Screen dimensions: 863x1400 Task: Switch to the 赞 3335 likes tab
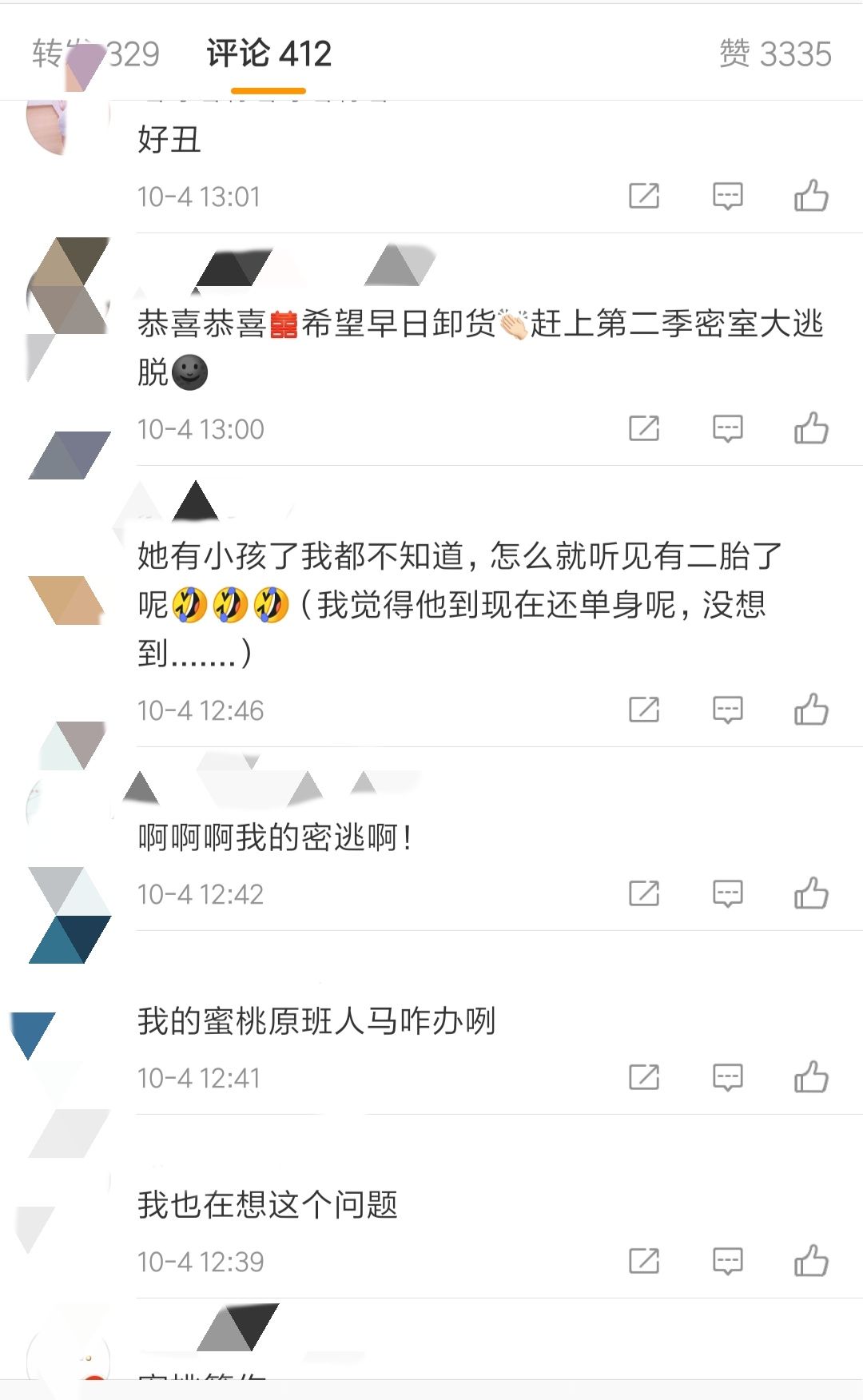[x=774, y=54]
